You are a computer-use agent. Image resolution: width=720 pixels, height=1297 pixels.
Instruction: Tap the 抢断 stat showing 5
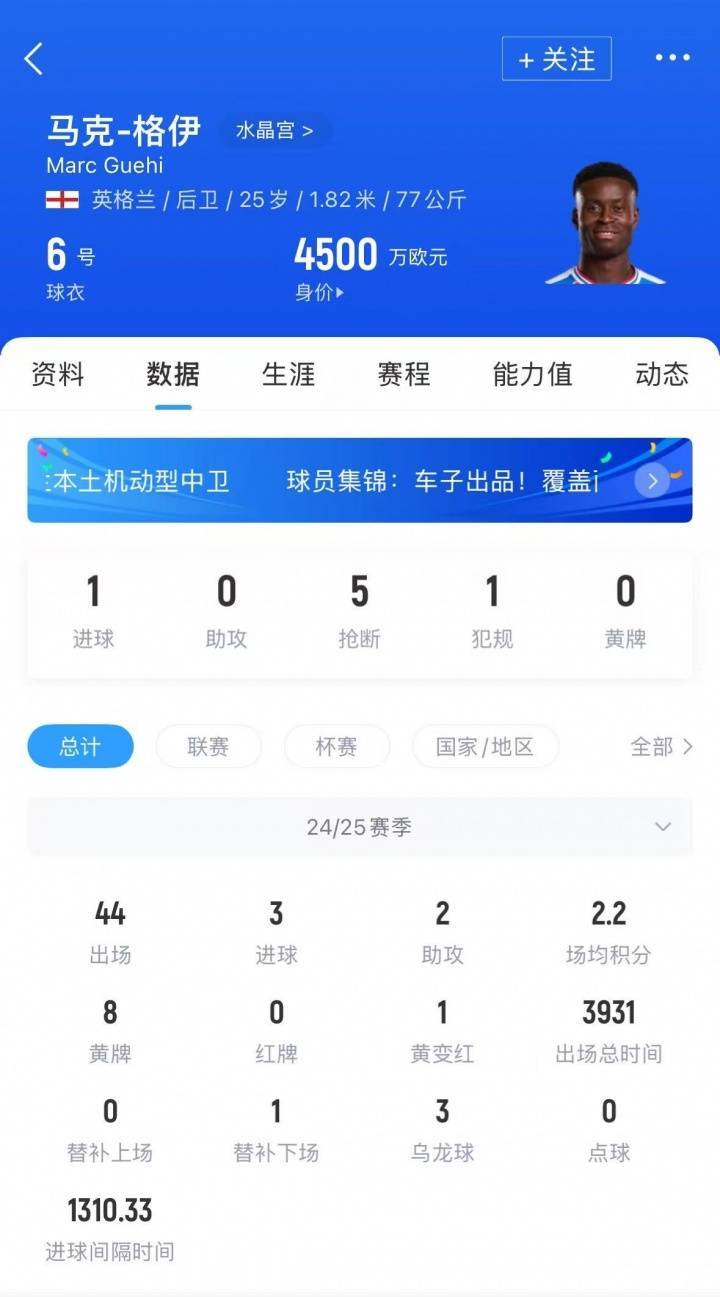point(359,605)
